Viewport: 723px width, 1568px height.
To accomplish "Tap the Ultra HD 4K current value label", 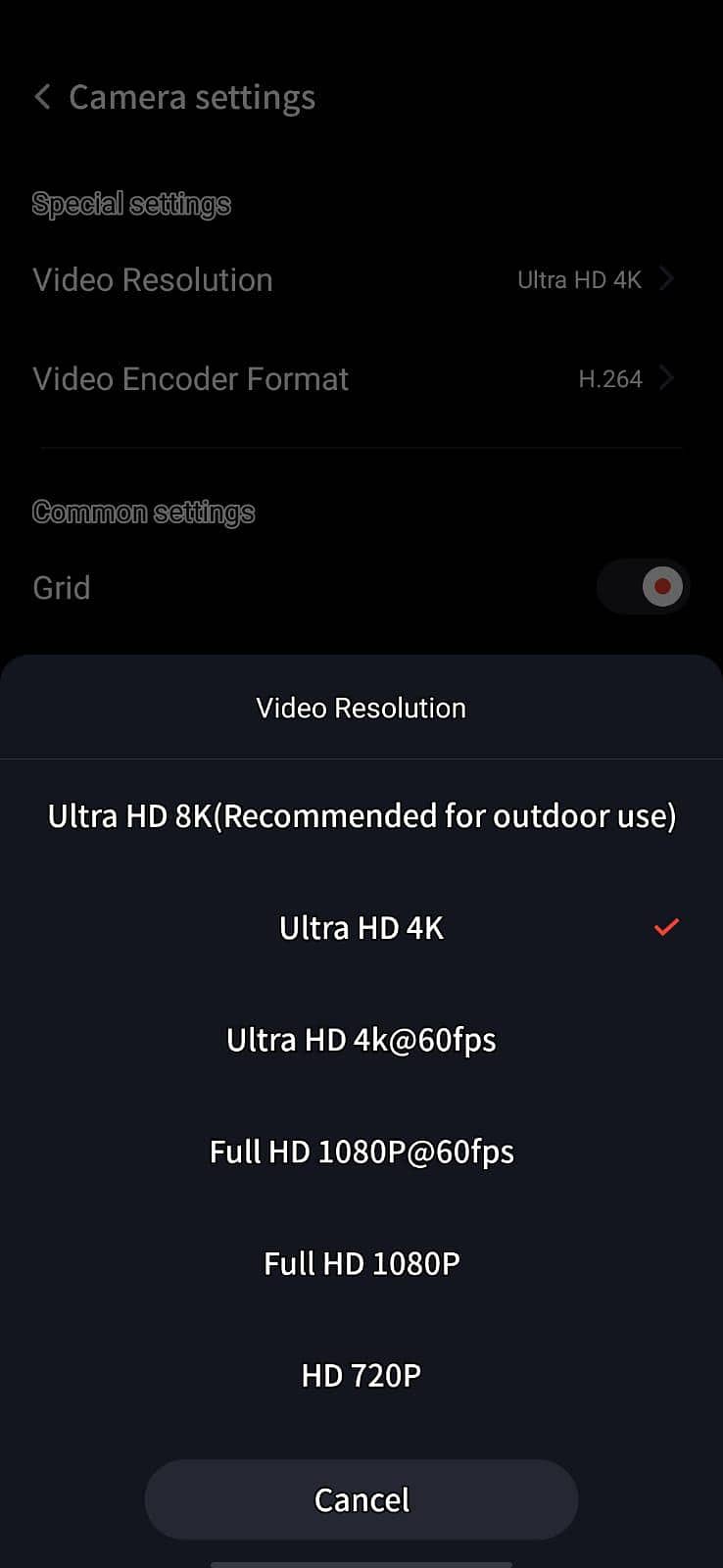I will click(x=579, y=279).
